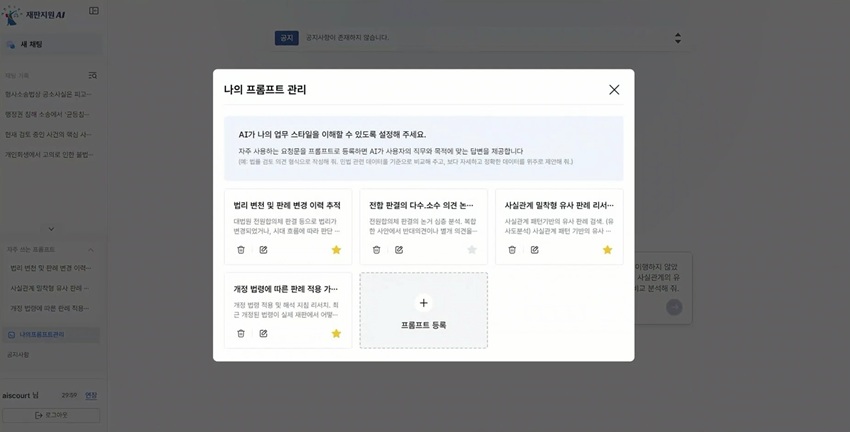Star the 전합 판결의 다수·소수 의견 prompt
Image resolution: width=850 pixels, height=432 pixels.
coord(472,250)
